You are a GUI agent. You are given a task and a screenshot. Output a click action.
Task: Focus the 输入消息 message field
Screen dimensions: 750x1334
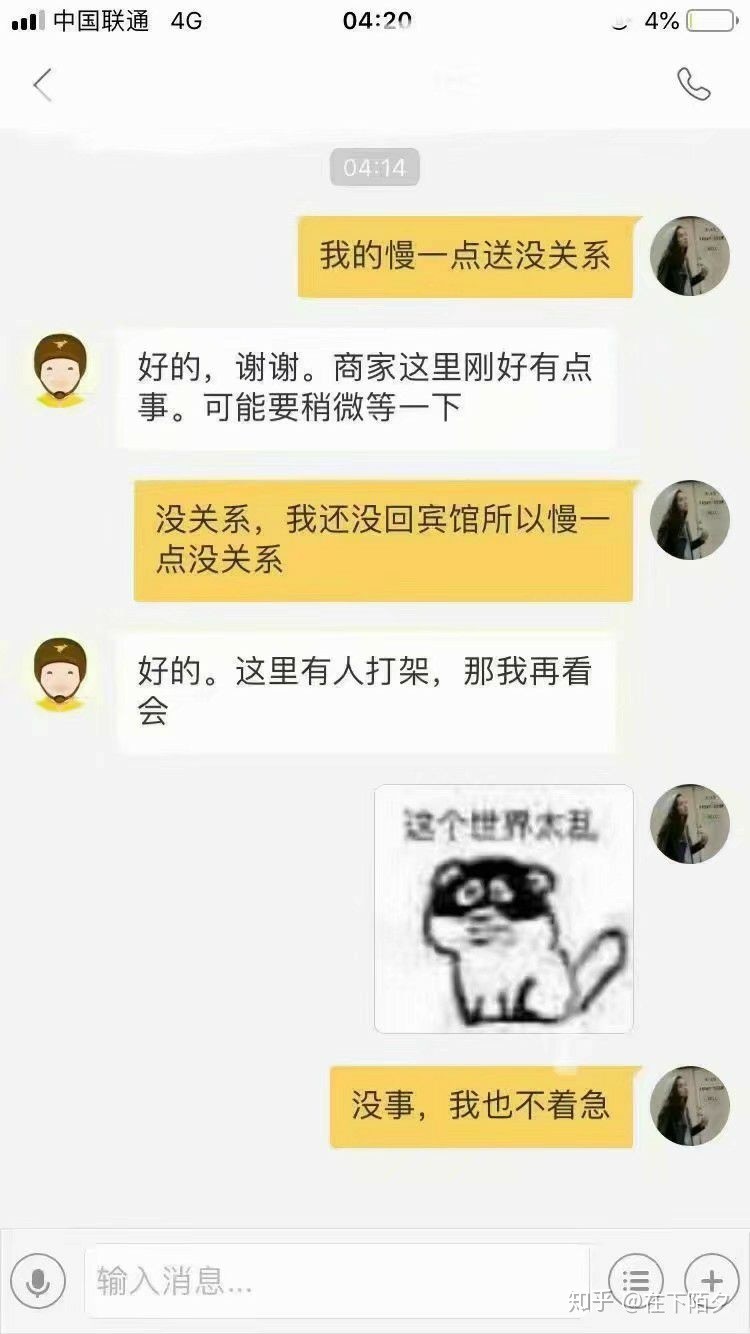coord(337,1281)
